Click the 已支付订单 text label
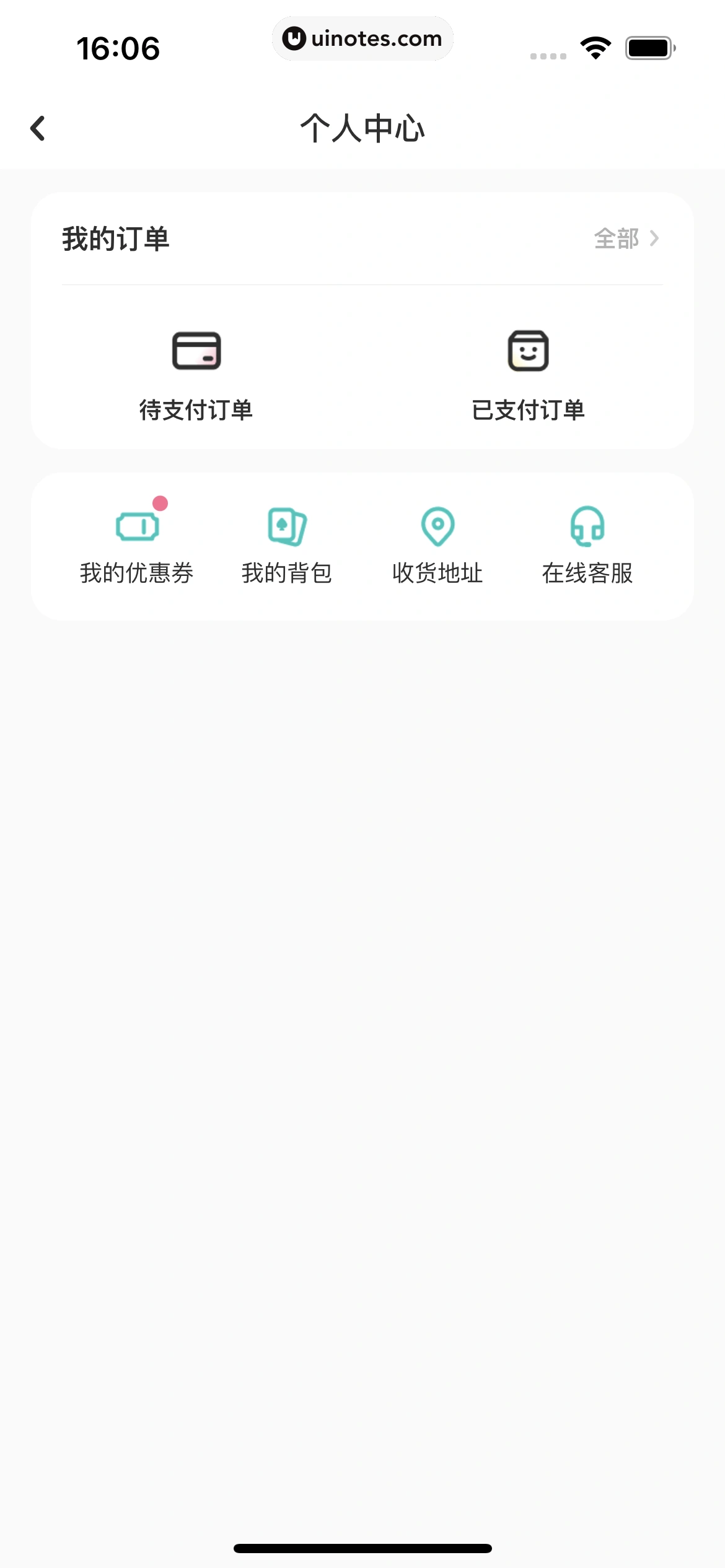Viewport: 725px width, 1568px height. [x=527, y=409]
